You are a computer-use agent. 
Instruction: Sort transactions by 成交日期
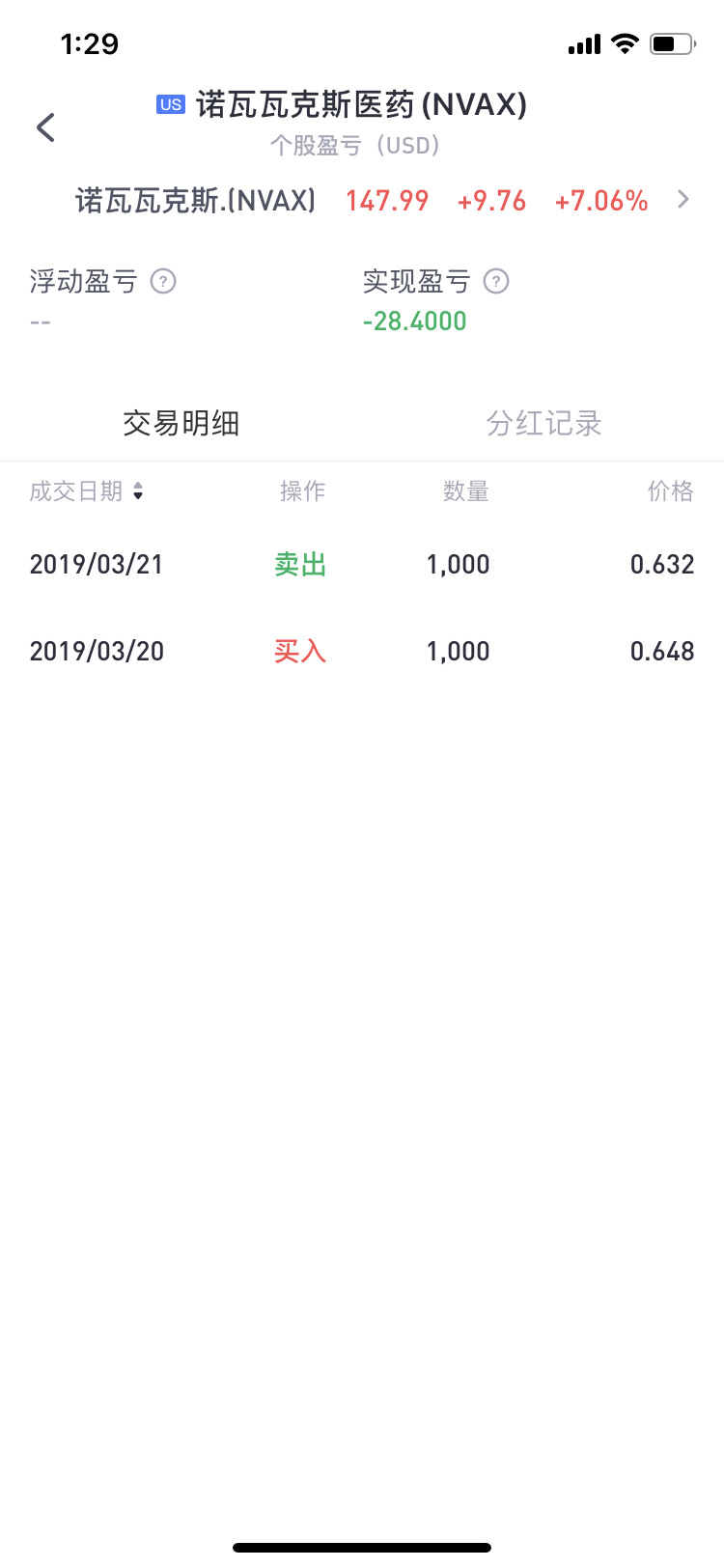click(87, 491)
